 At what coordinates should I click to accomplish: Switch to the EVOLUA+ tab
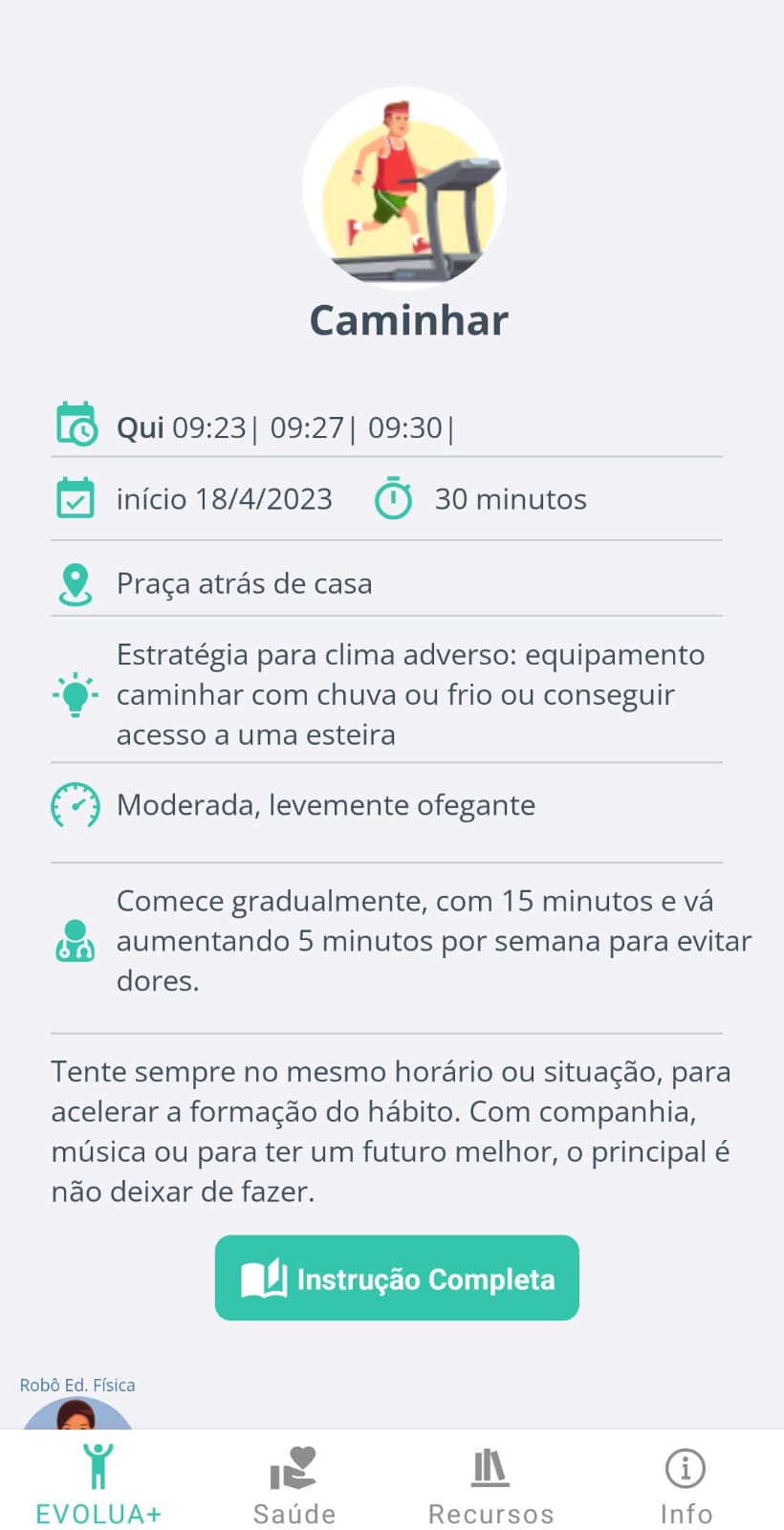98,1484
